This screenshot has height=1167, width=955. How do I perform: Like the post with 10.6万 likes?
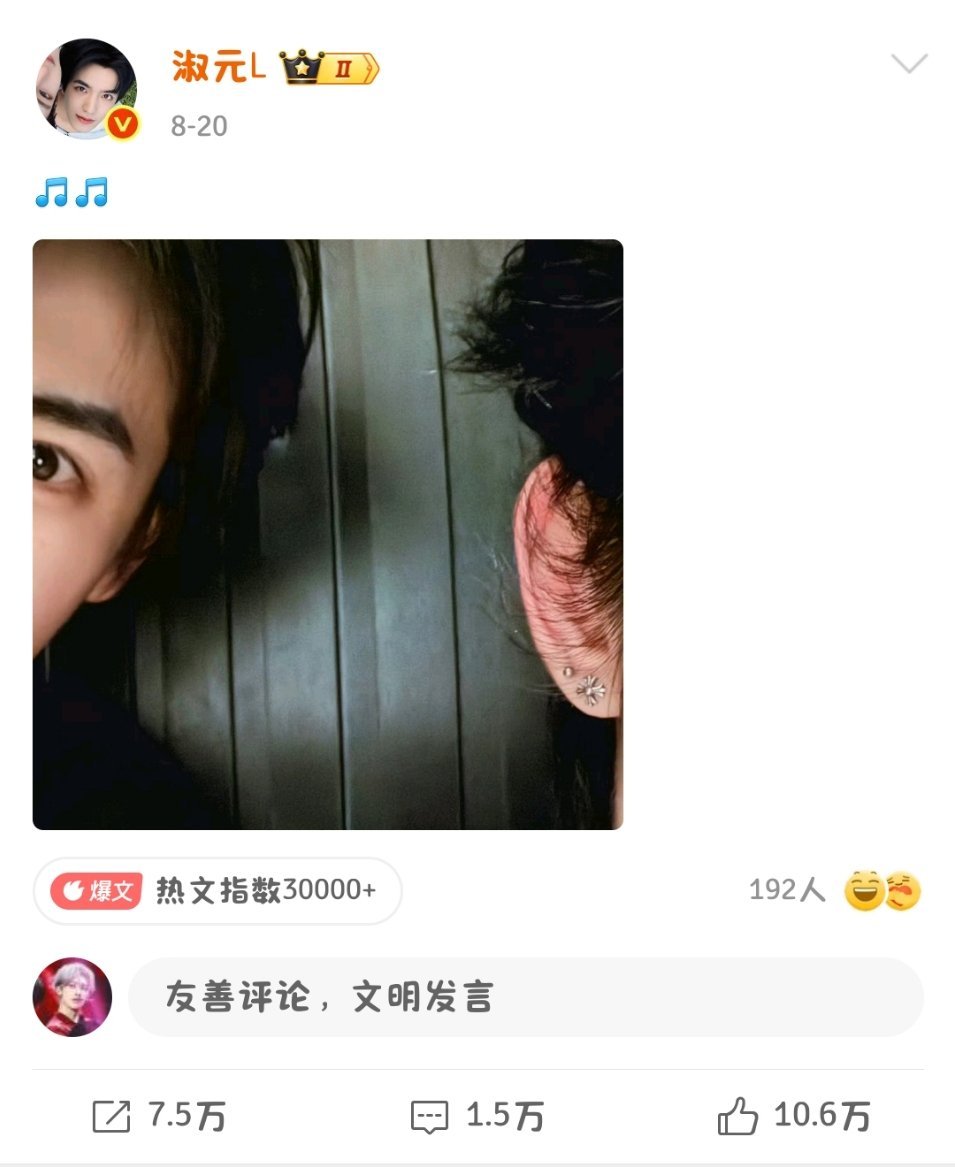pyautogui.click(x=793, y=1116)
